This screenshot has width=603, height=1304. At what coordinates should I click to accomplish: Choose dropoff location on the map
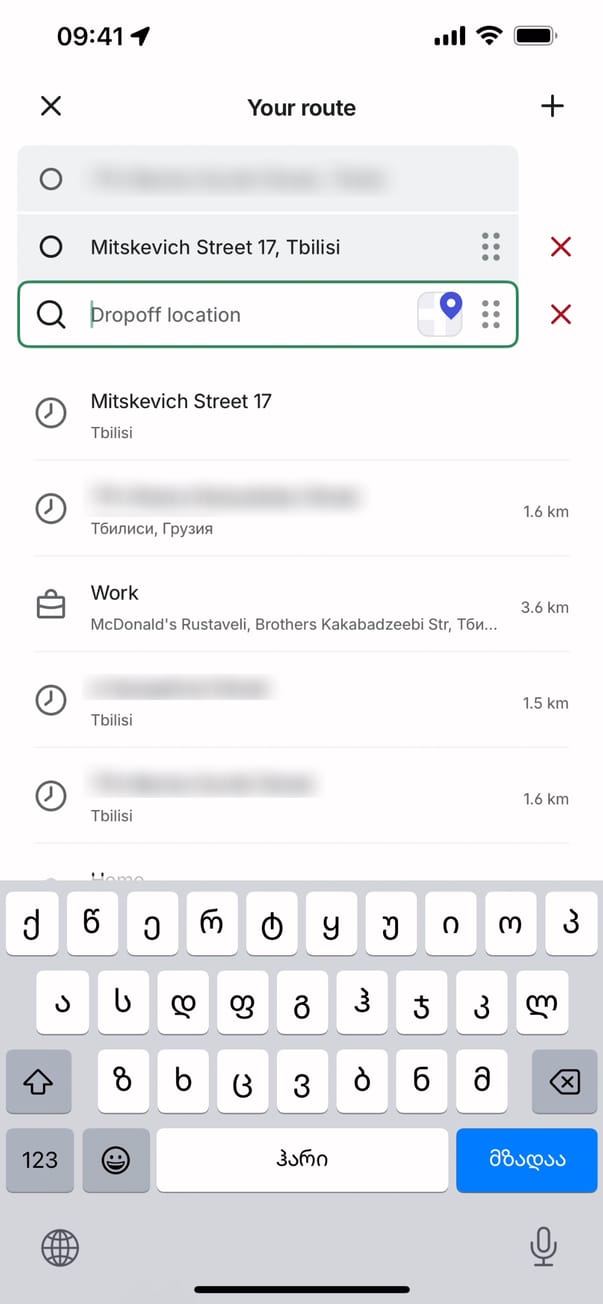pyautogui.click(x=440, y=314)
